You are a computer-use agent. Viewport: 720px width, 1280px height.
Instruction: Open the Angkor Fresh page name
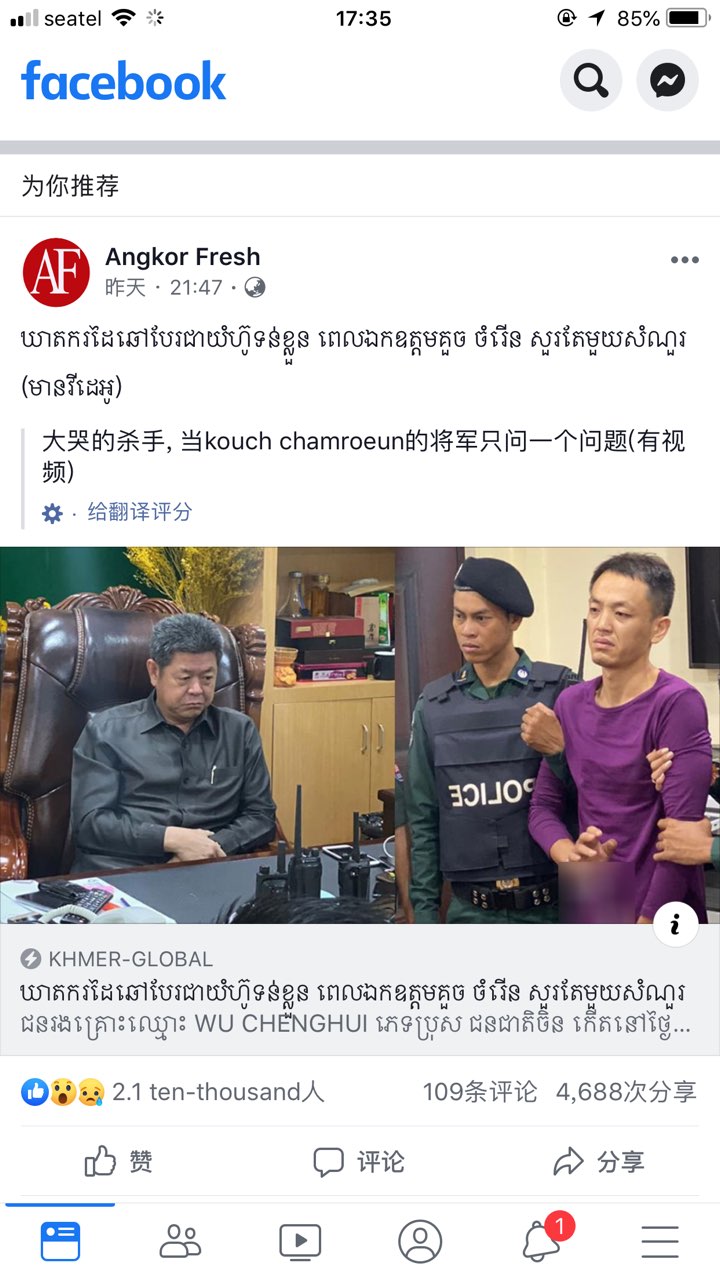coord(182,256)
